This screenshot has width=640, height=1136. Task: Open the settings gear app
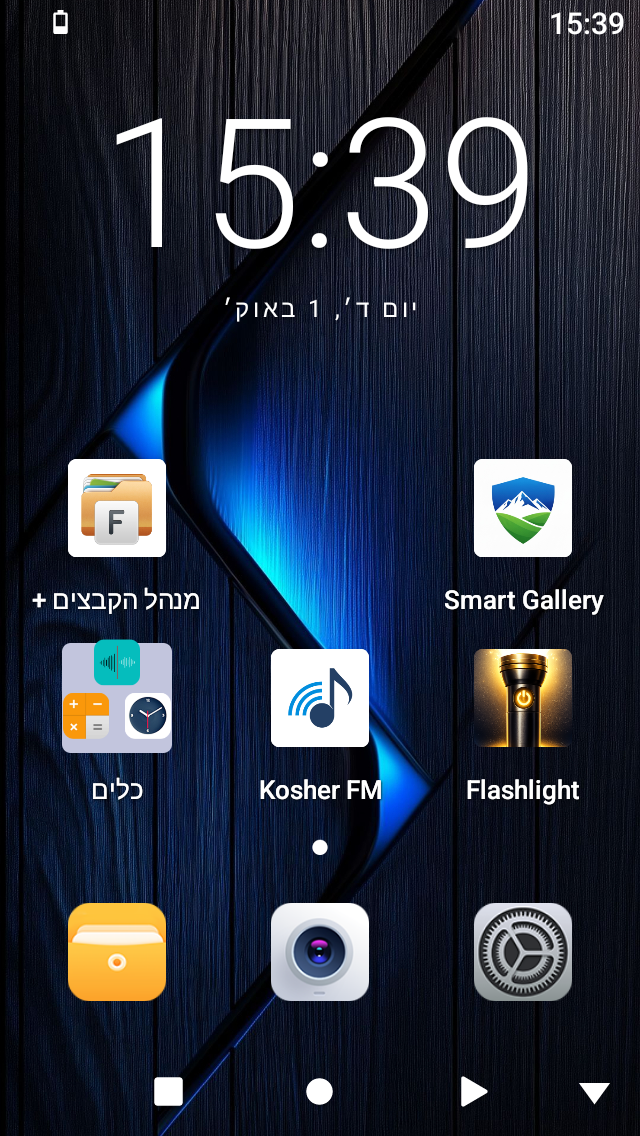[x=523, y=952]
